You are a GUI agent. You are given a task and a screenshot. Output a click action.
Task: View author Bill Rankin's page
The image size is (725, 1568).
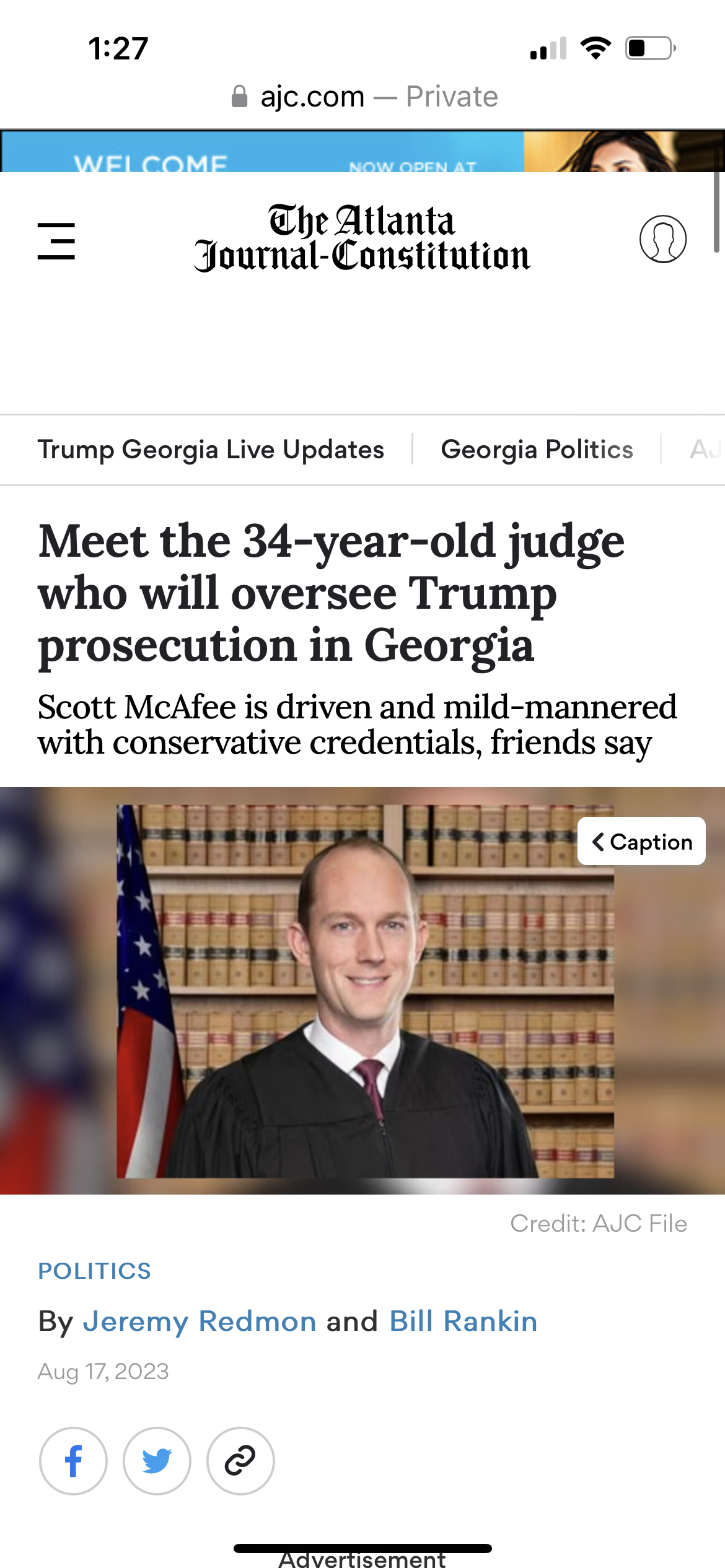pyautogui.click(x=463, y=1321)
